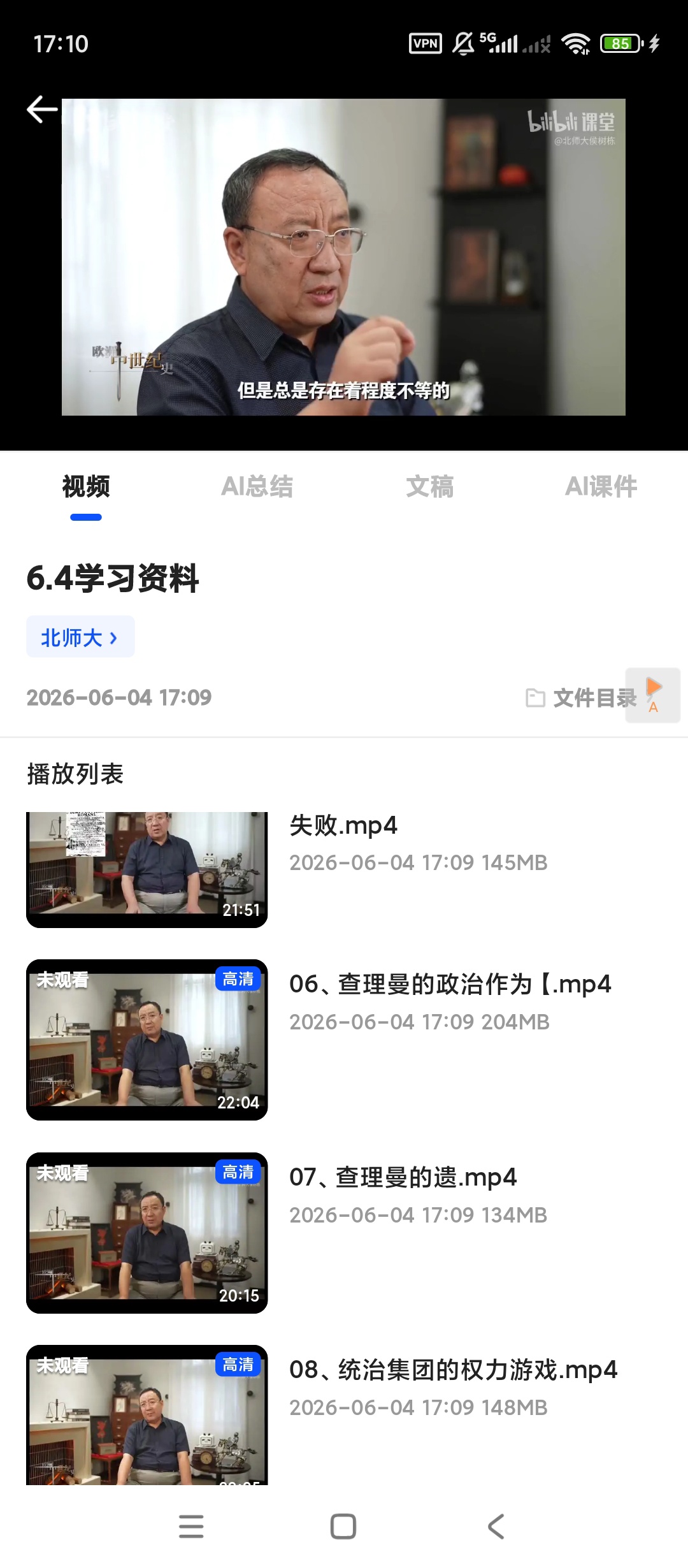
Task: Open video 06、查理曼的政治作为
Action: coord(344,1040)
